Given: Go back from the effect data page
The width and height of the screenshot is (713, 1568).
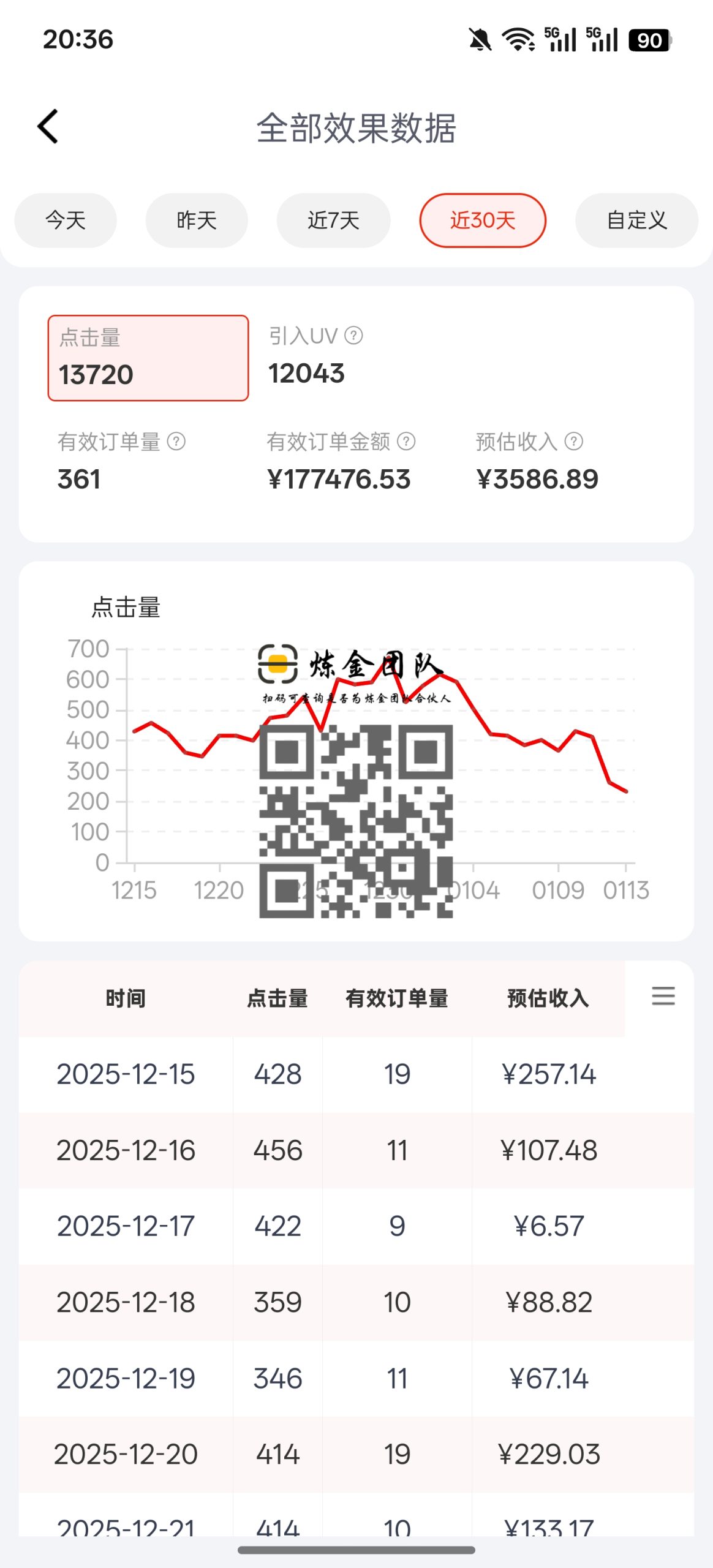Looking at the screenshot, I should pos(48,127).
